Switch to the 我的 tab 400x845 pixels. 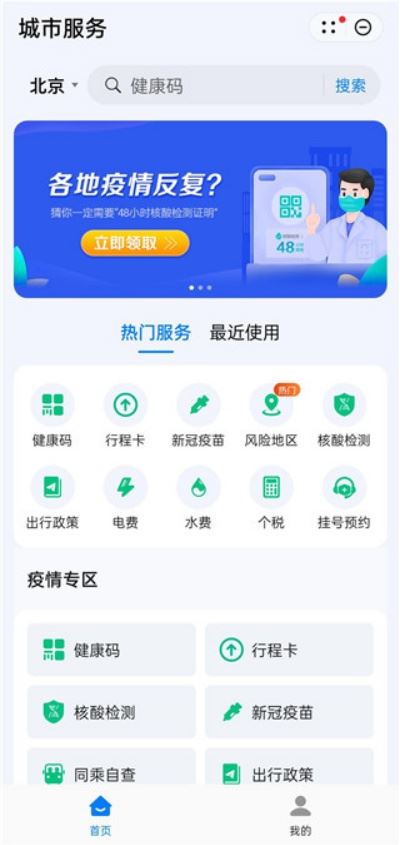pyautogui.click(x=300, y=815)
